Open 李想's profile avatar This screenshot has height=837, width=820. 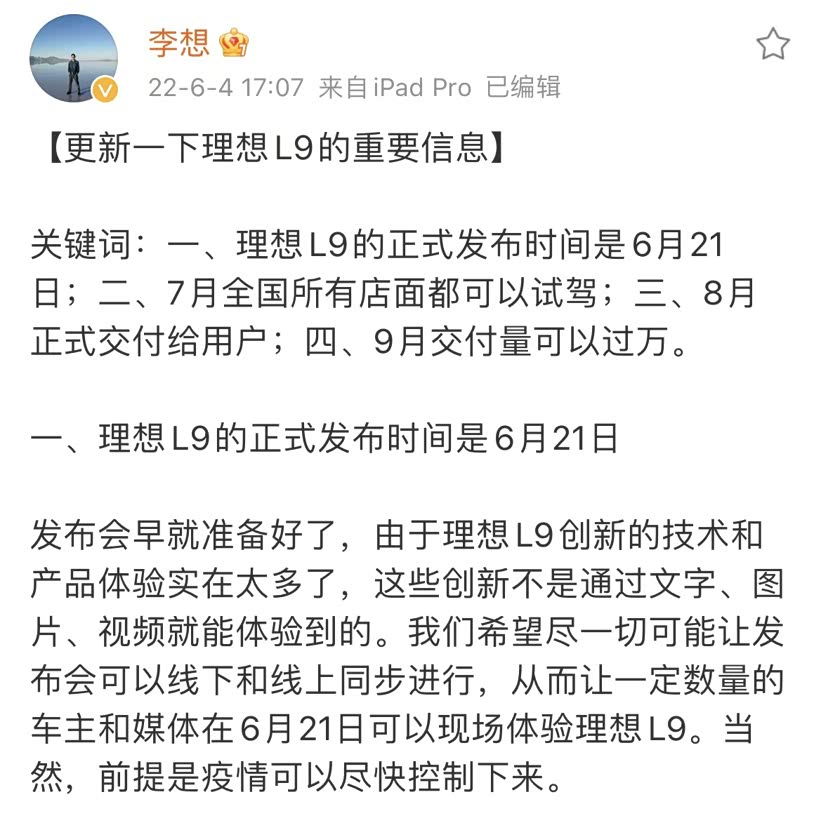click(x=74, y=59)
